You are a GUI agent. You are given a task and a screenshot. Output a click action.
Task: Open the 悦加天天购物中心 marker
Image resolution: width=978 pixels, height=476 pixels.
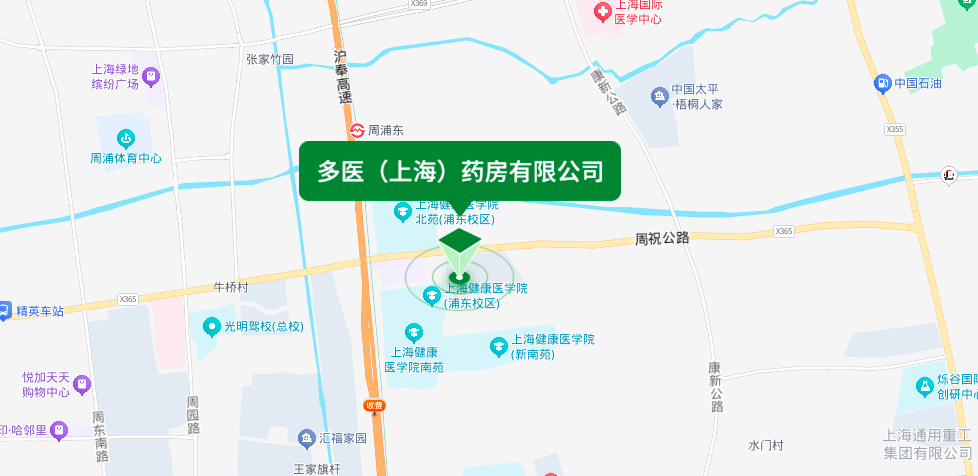82,384
